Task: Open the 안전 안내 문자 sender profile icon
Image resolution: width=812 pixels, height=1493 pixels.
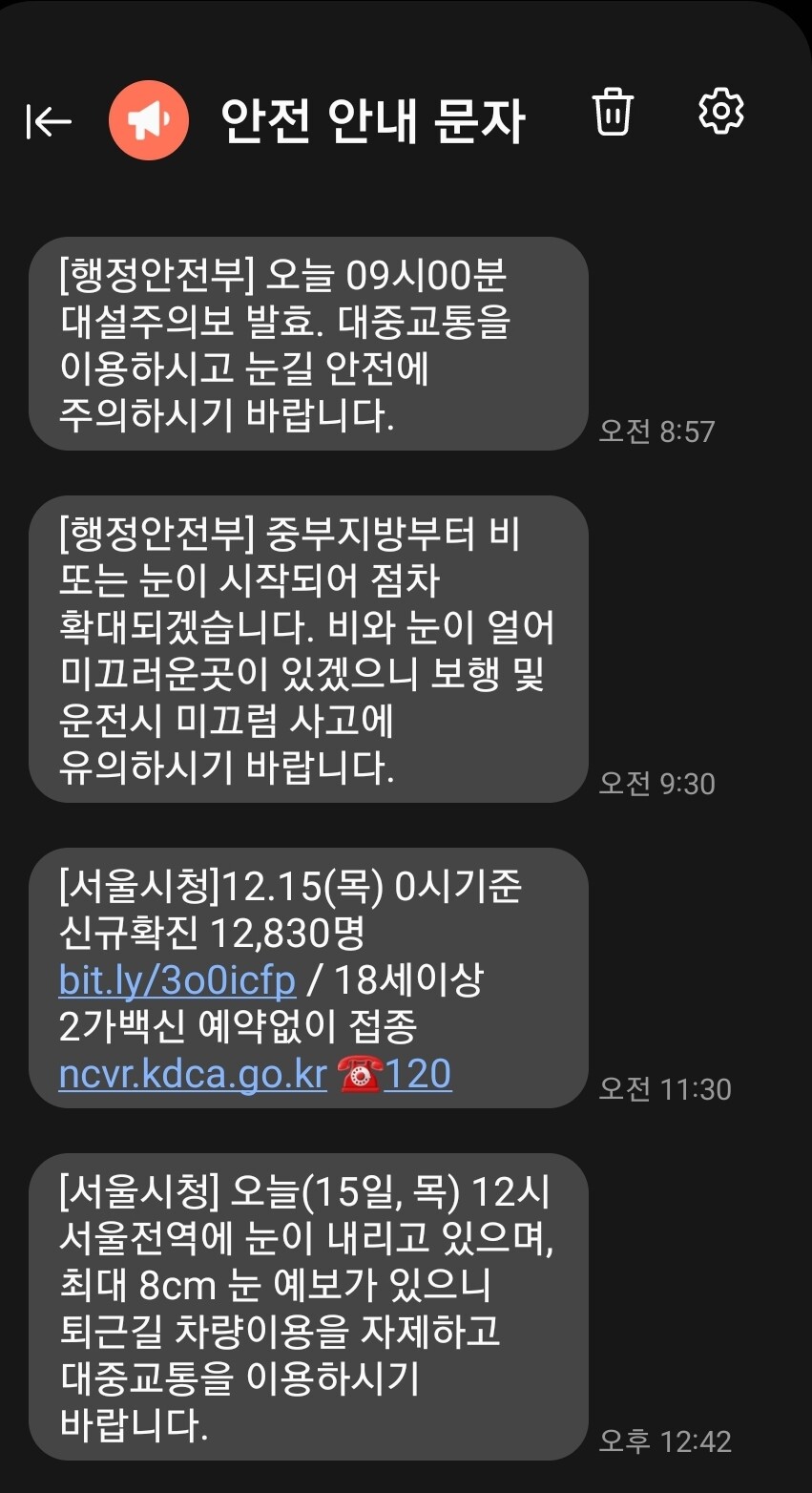Action: (x=148, y=116)
